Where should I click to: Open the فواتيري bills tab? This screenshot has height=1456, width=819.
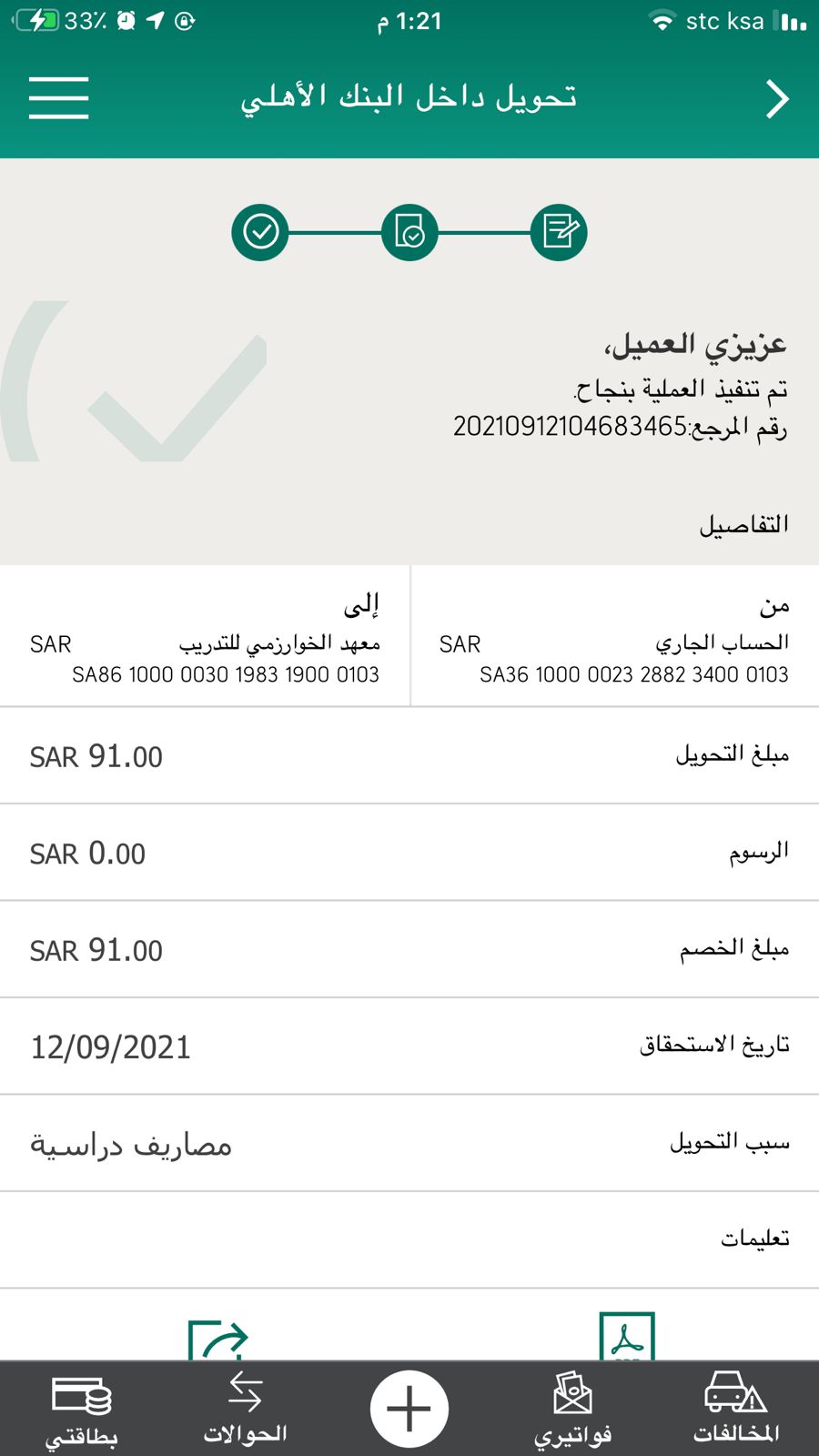point(572,1410)
